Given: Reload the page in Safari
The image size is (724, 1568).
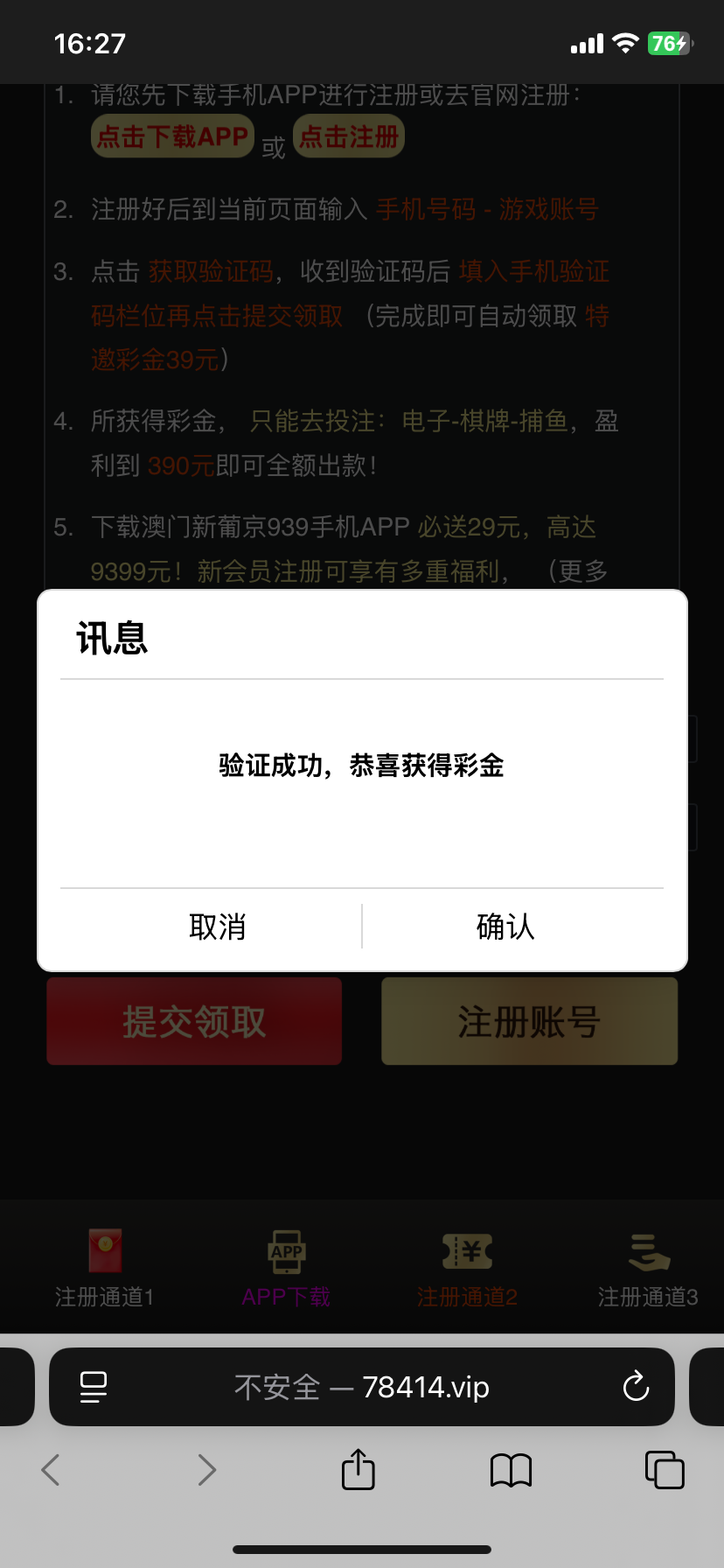Looking at the screenshot, I should [x=636, y=1387].
